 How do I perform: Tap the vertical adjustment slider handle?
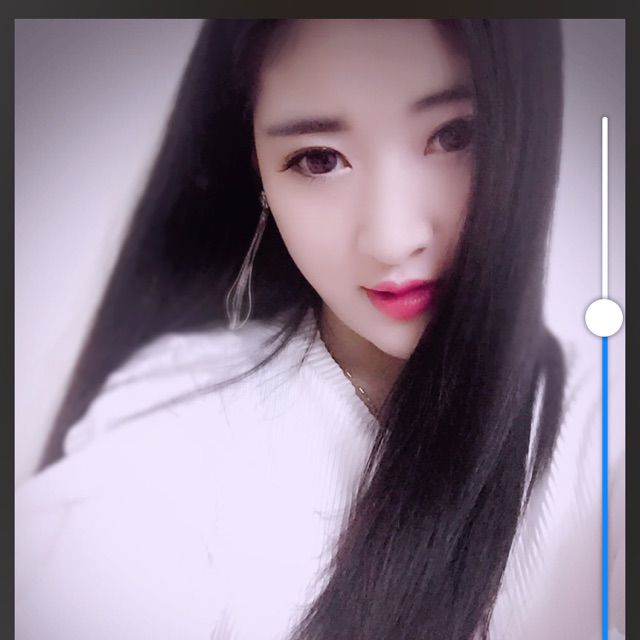(x=604, y=318)
